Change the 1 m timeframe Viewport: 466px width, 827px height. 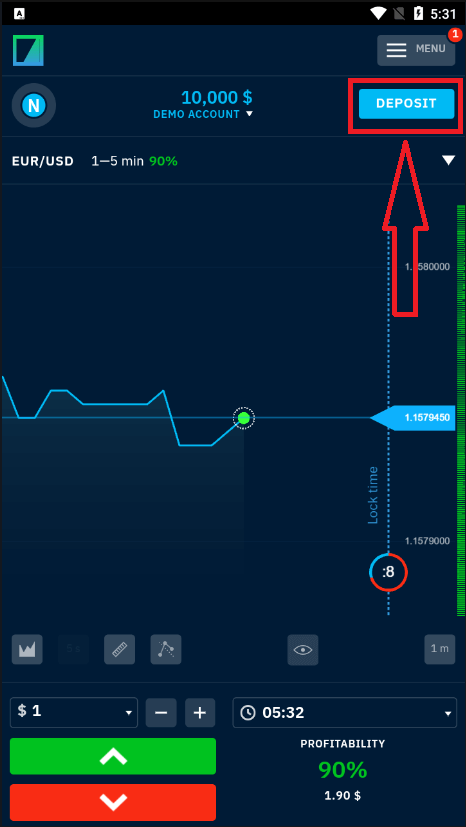[x=440, y=649]
